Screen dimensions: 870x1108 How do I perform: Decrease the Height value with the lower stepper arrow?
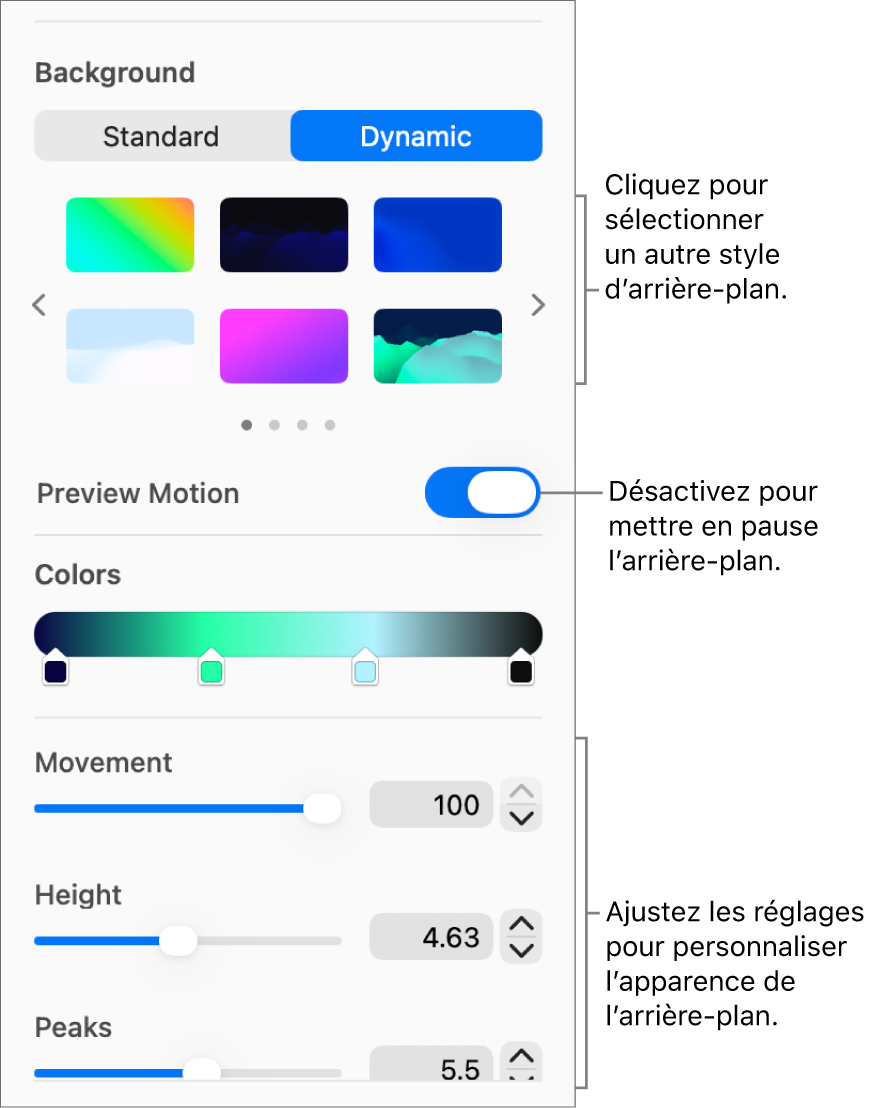point(521,948)
